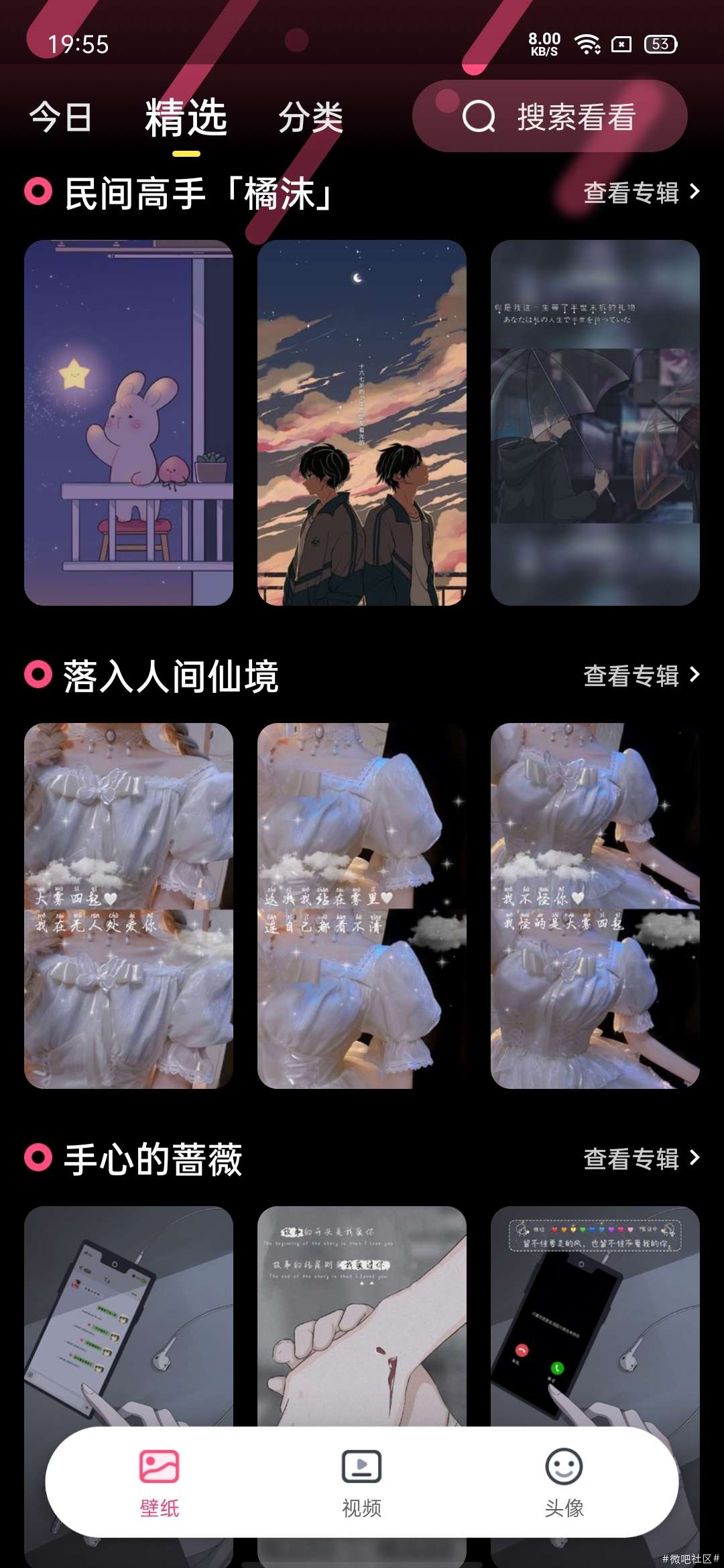Open the 头像 bottom tab
Screen dimensions: 724x1568
(564, 1482)
